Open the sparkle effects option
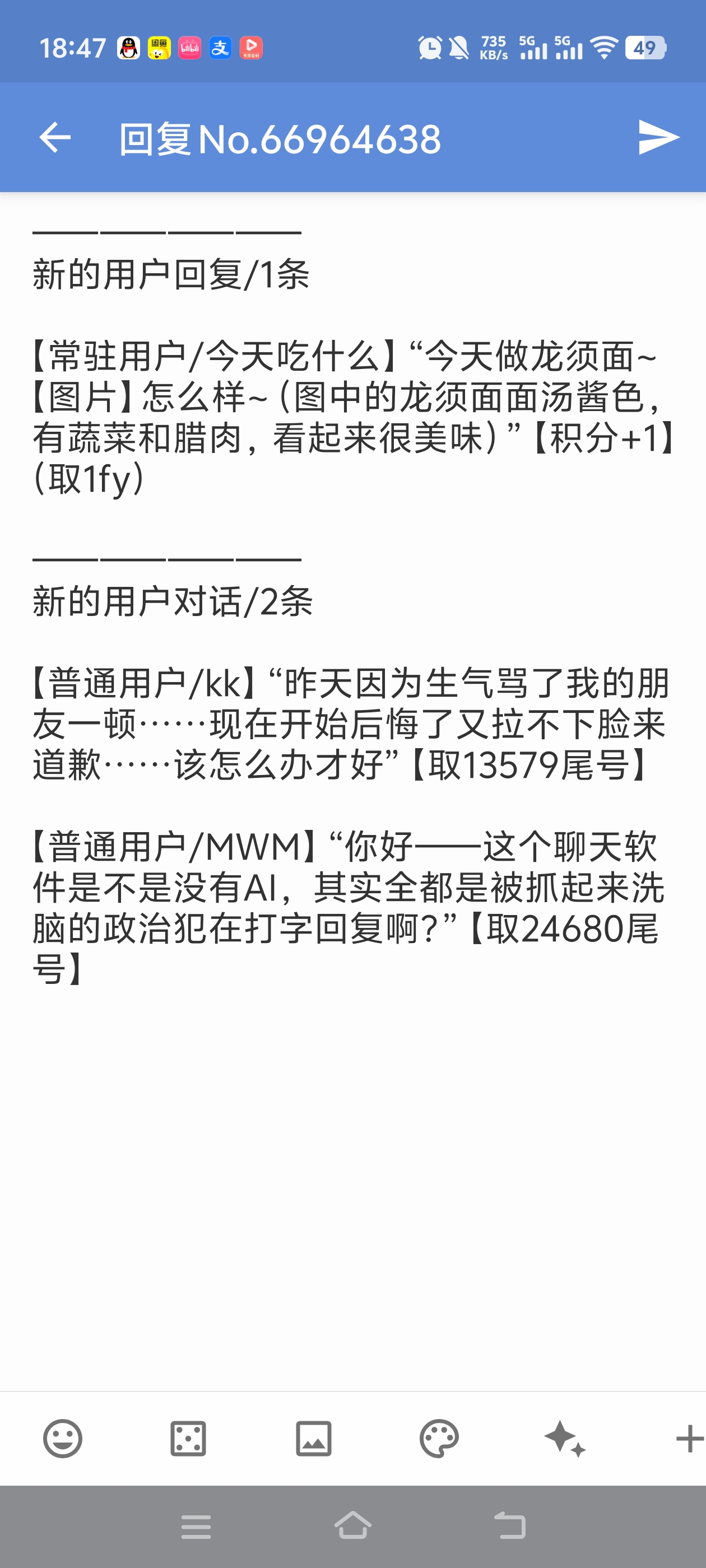The image size is (706, 1568). tap(565, 1439)
